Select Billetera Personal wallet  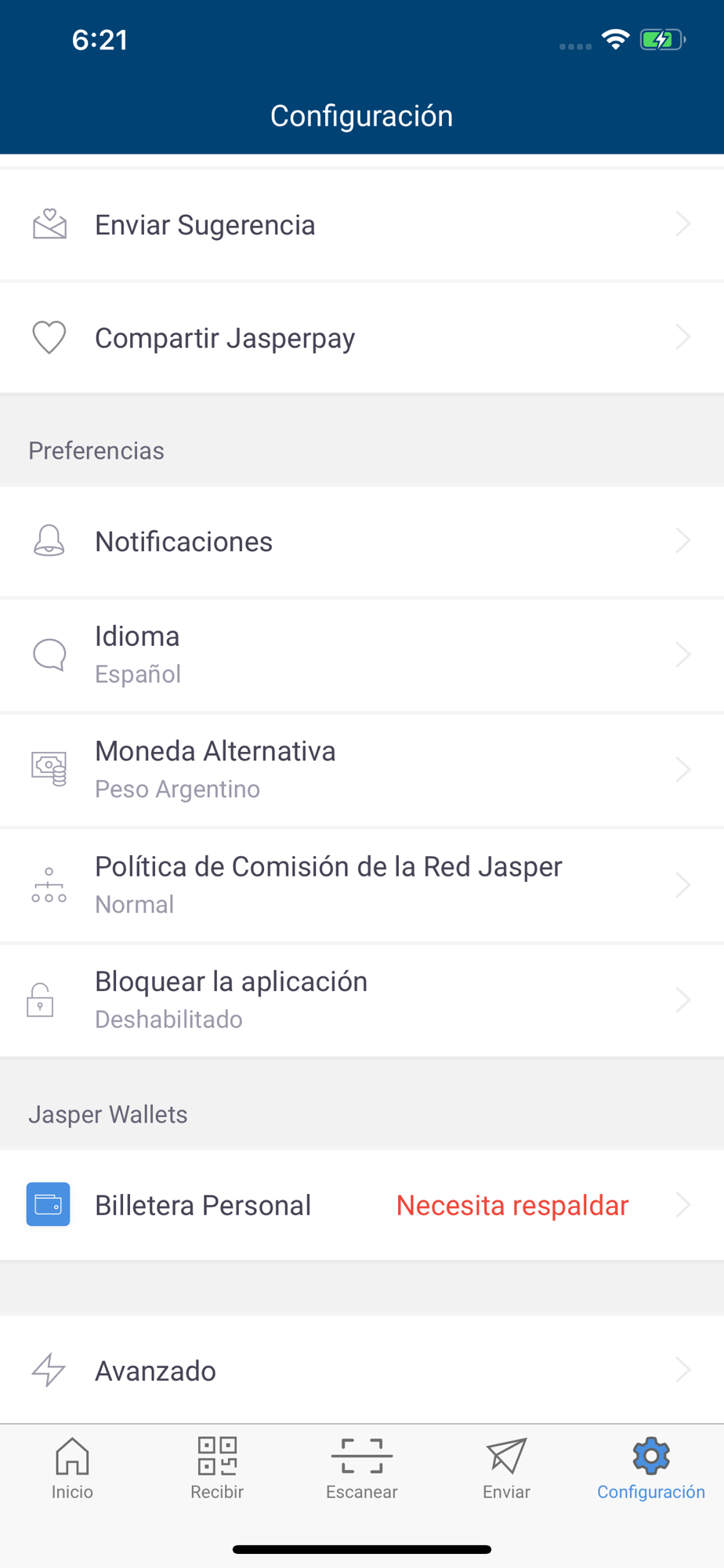(x=362, y=1205)
